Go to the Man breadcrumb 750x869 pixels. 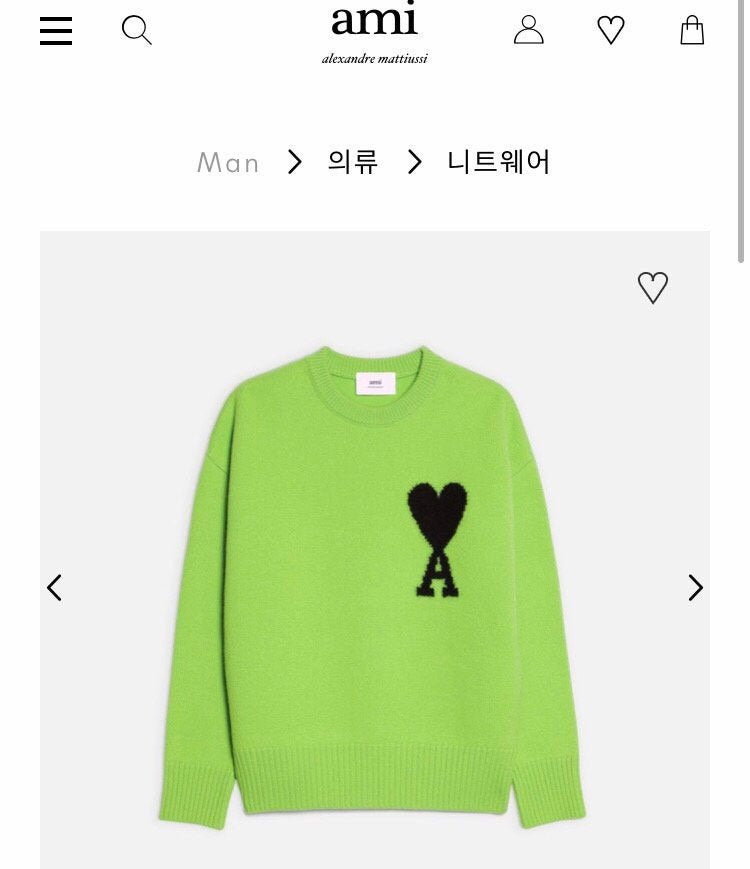tap(228, 162)
